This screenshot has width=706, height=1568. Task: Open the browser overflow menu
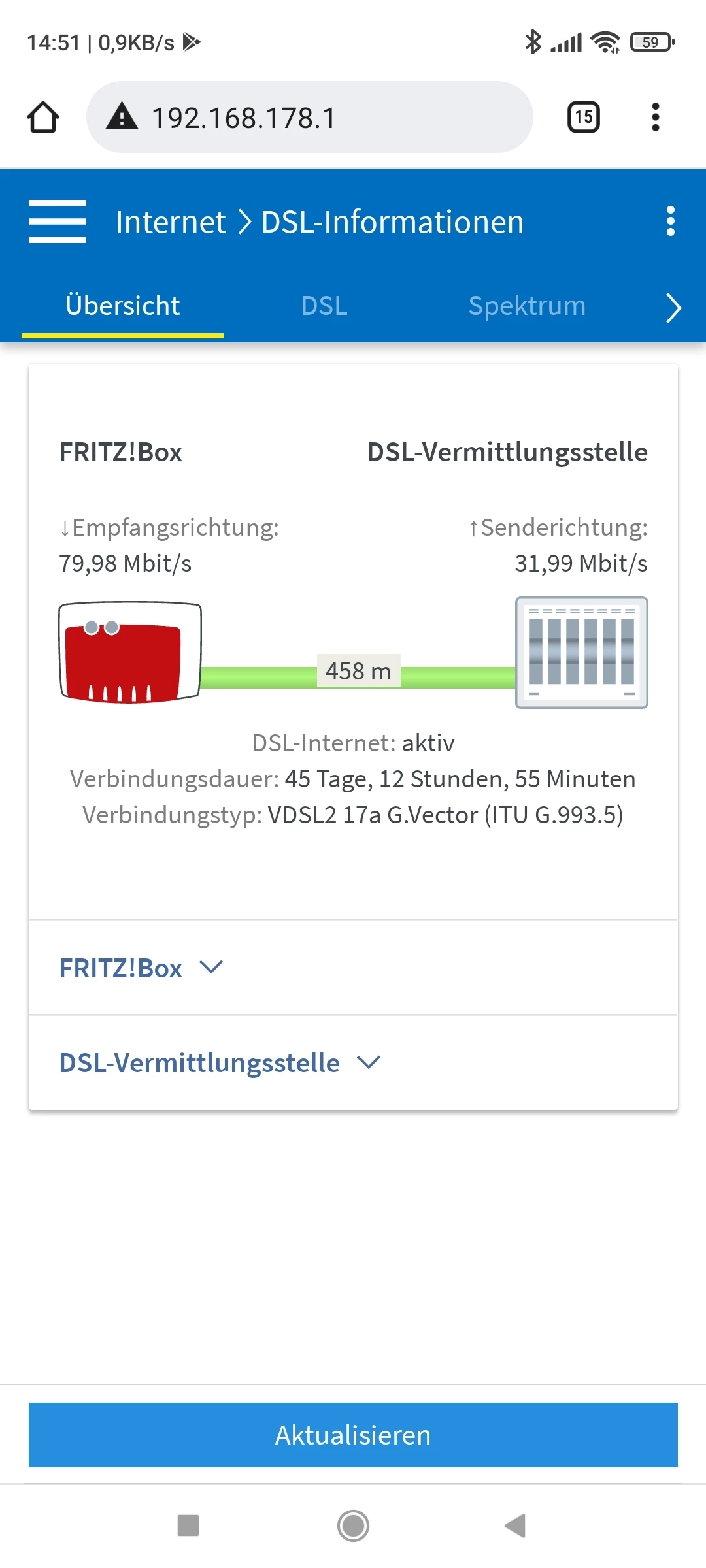[655, 118]
